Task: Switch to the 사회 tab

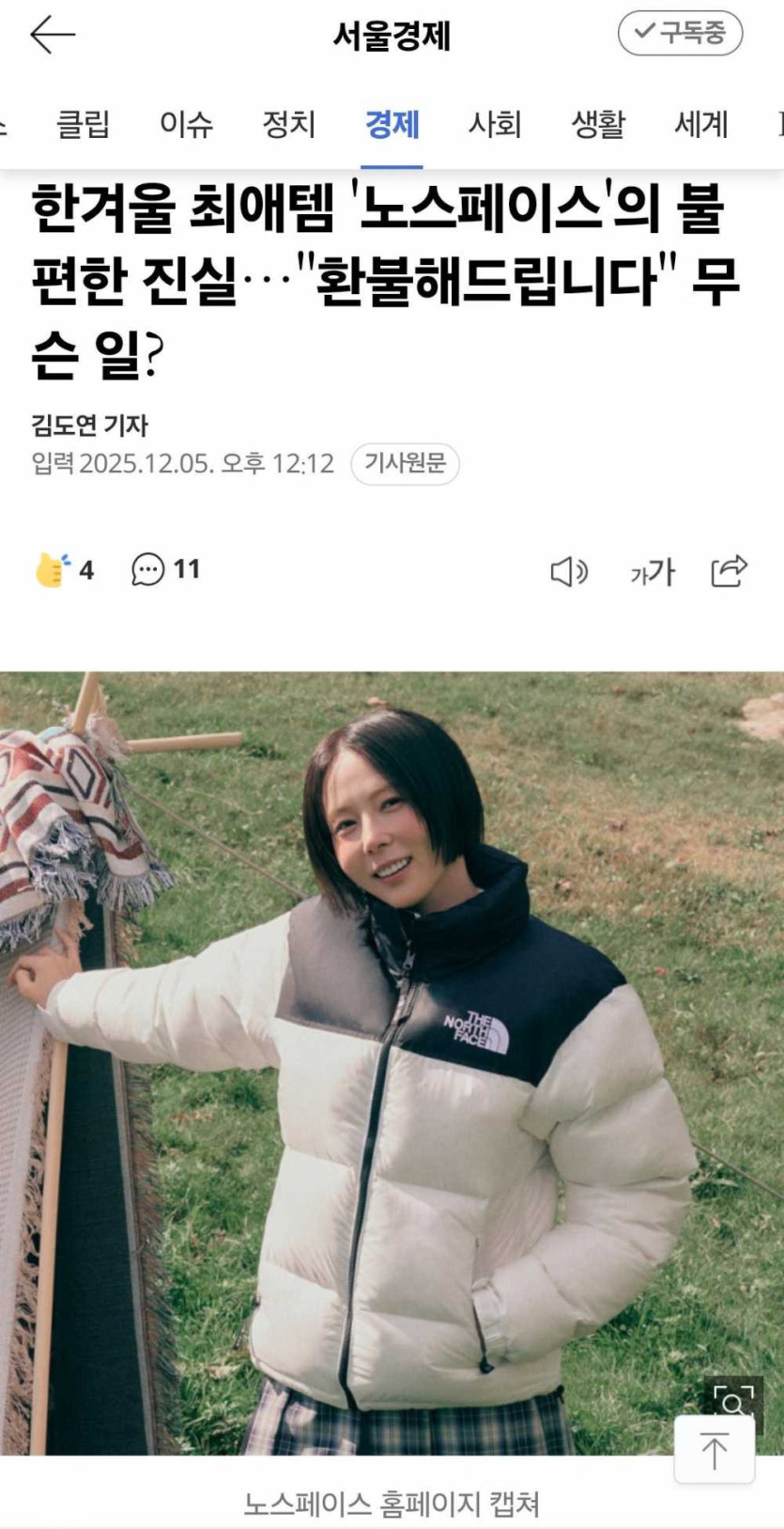Action: coord(495,124)
